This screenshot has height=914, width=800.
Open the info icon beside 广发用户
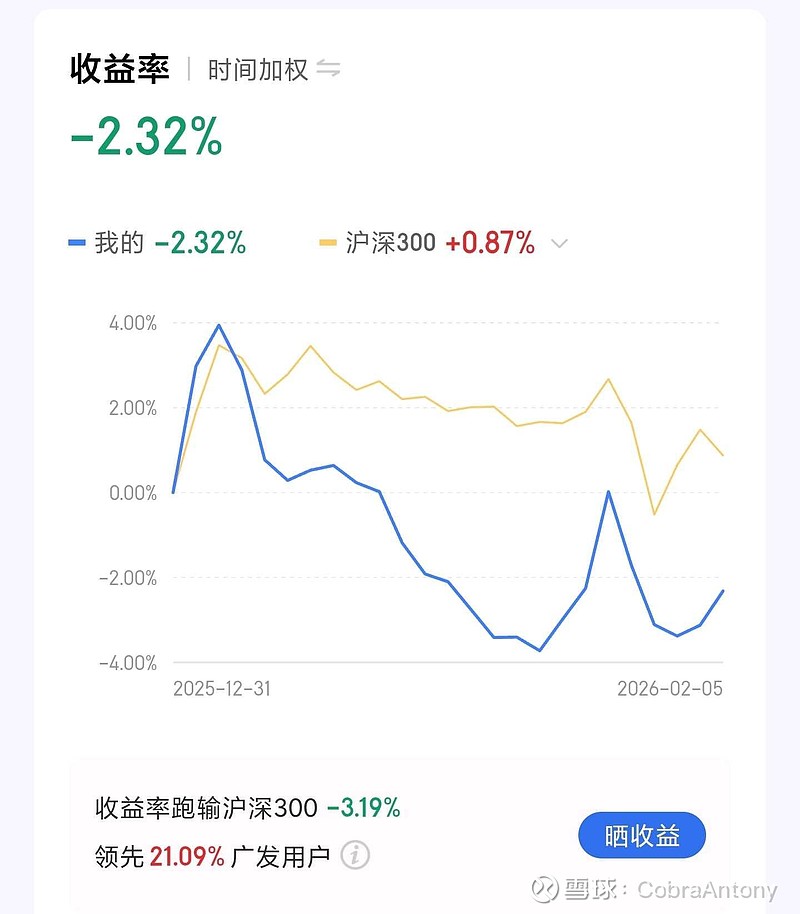(354, 856)
